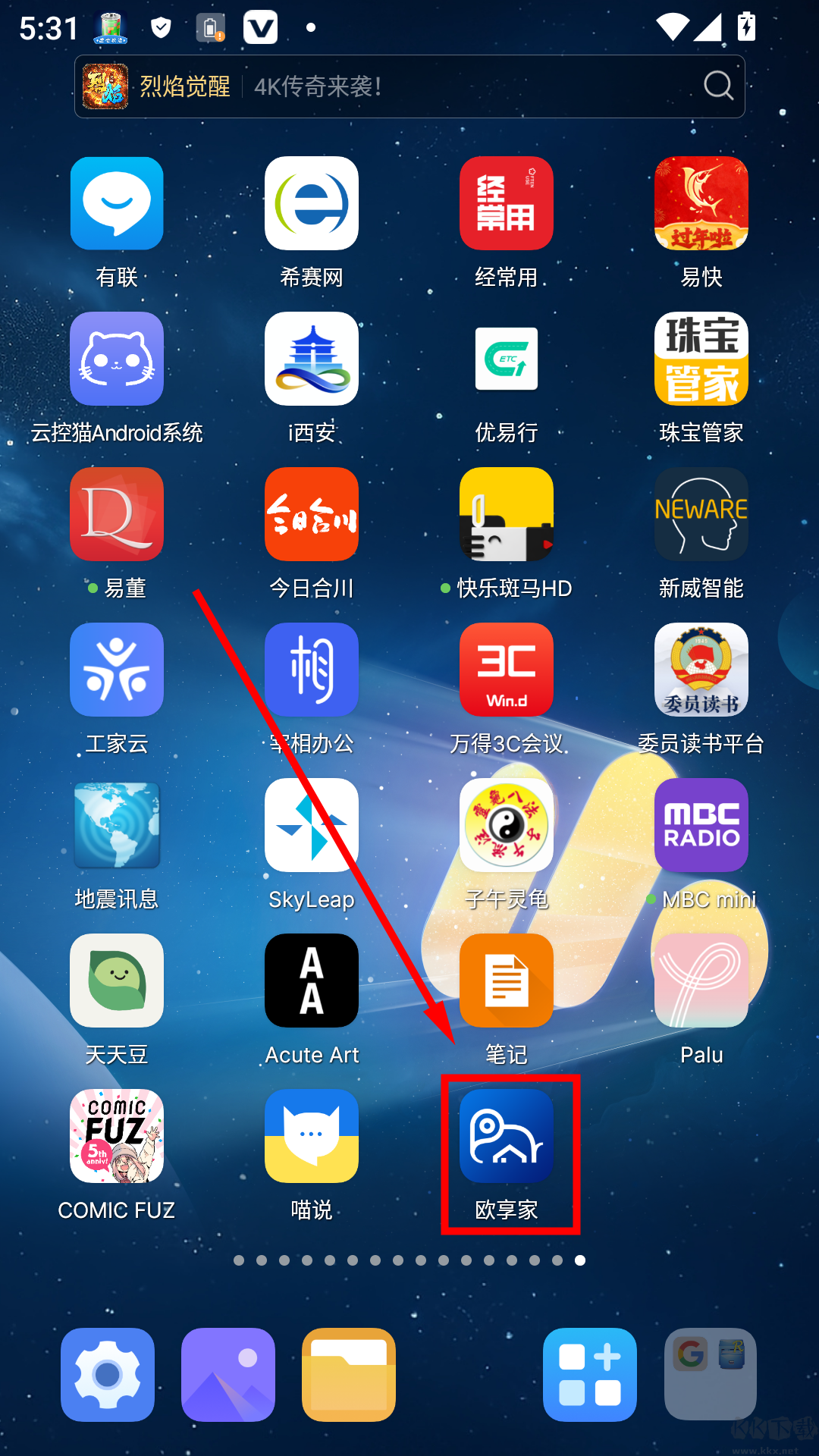Open the 欧享家 app
This screenshot has width=819, height=1456.
click(506, 1136)
